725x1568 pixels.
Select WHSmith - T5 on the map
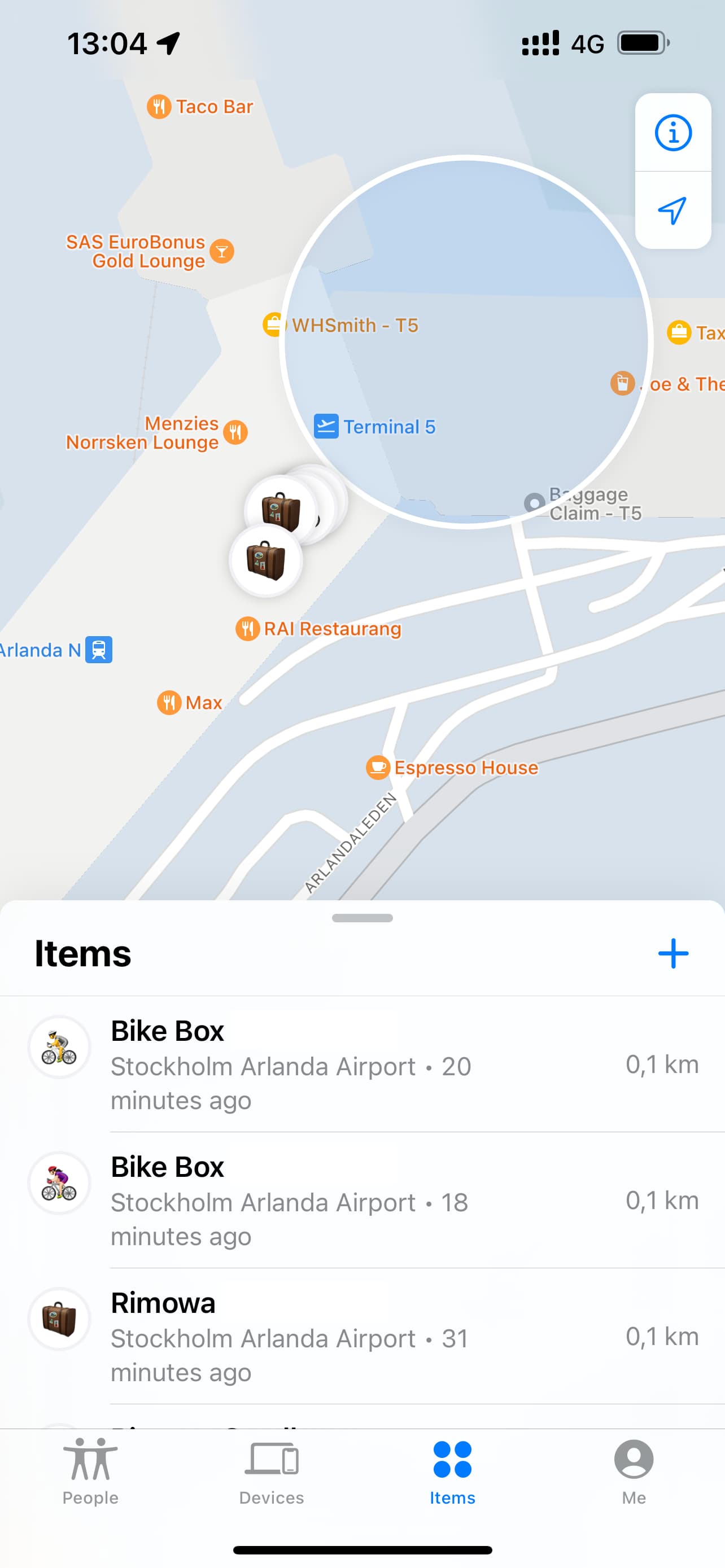click(341, 325)
